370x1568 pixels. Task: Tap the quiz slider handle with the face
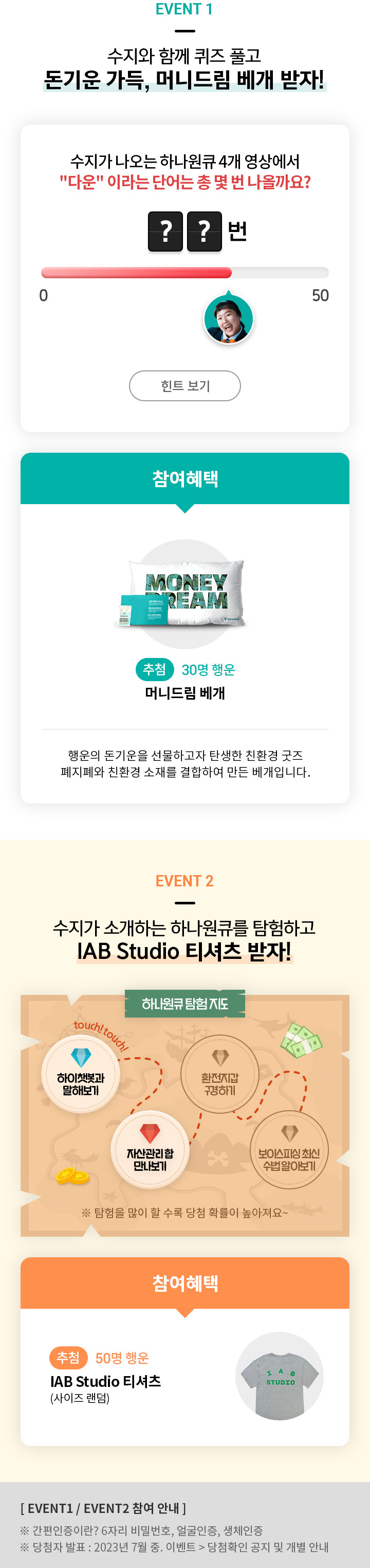click(x=229, y=319)
